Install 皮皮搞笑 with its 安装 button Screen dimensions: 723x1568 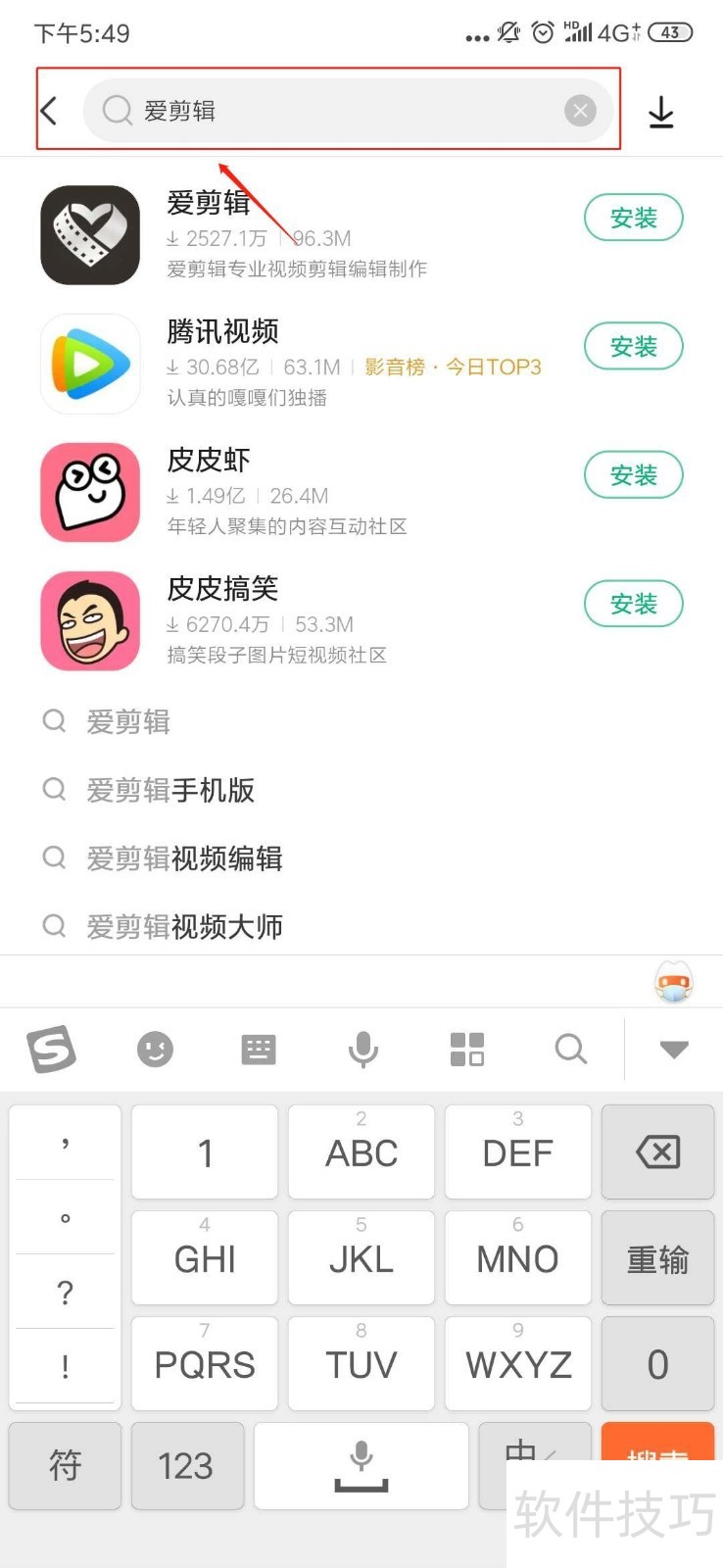tap(633, 604)
